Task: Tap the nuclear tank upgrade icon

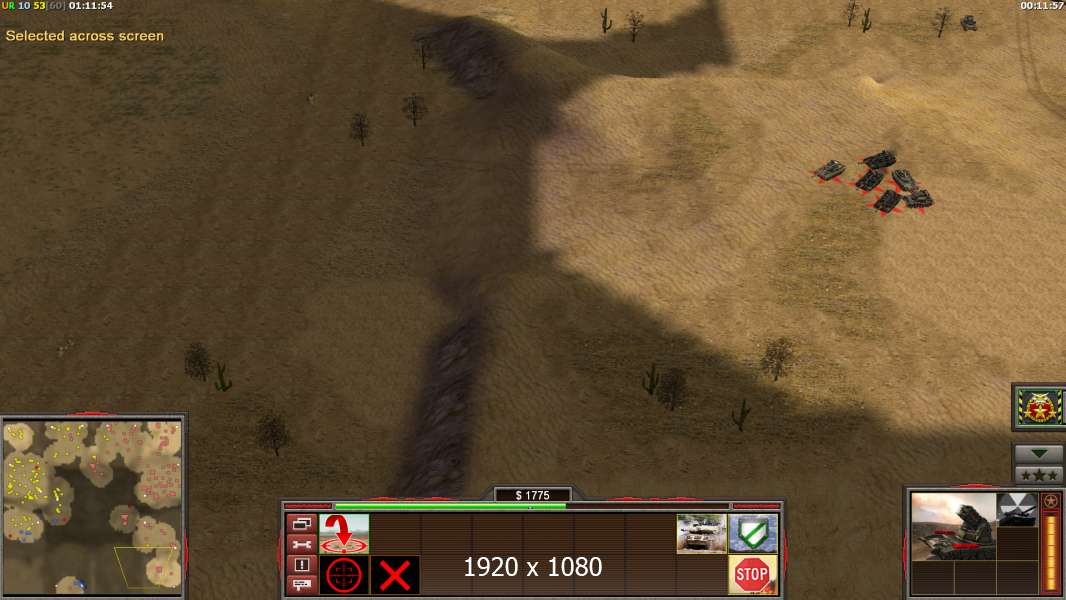Action: (x=1018, y=509)
